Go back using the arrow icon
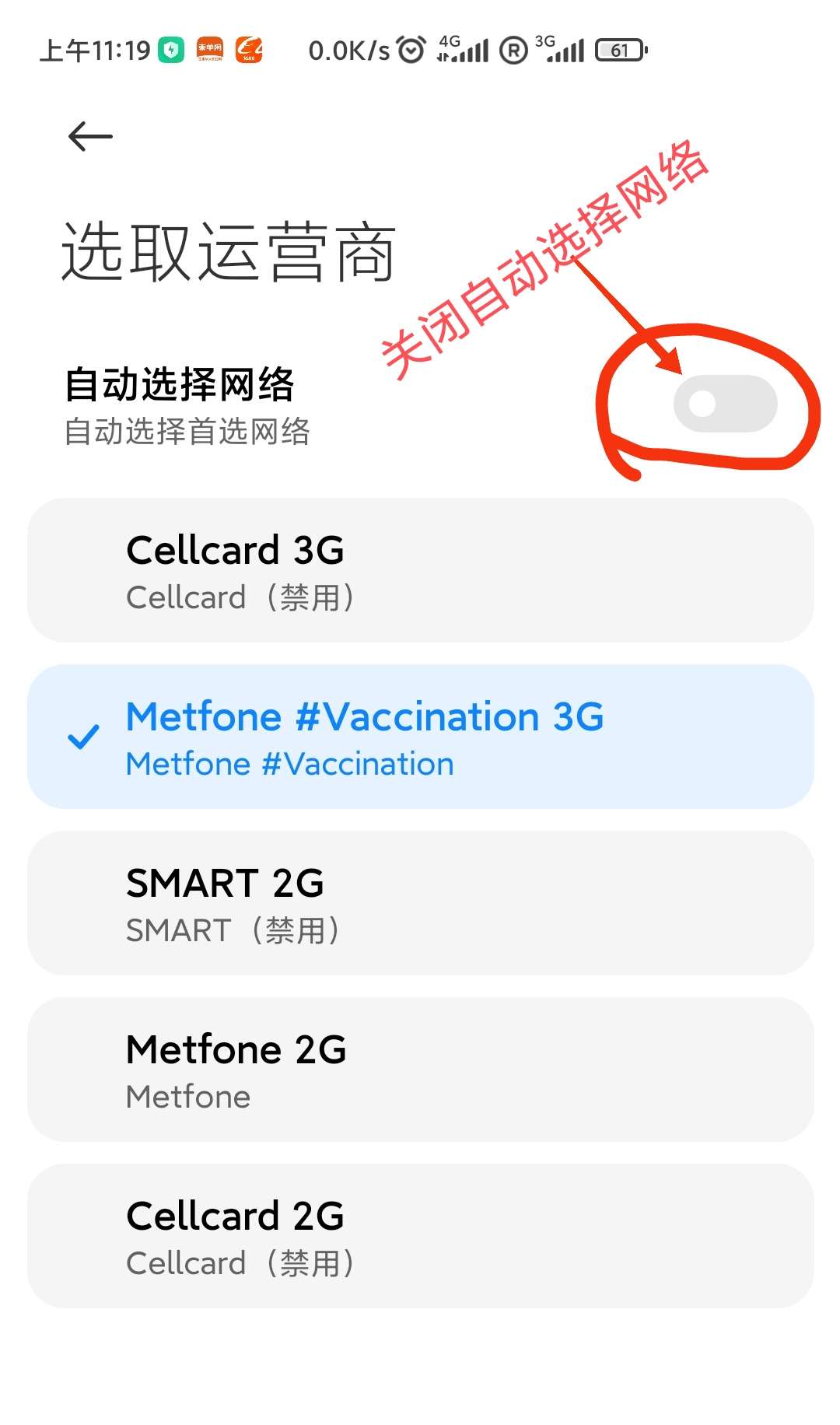The height and width of the screenshot is (1425, 840). coord(90,137)
